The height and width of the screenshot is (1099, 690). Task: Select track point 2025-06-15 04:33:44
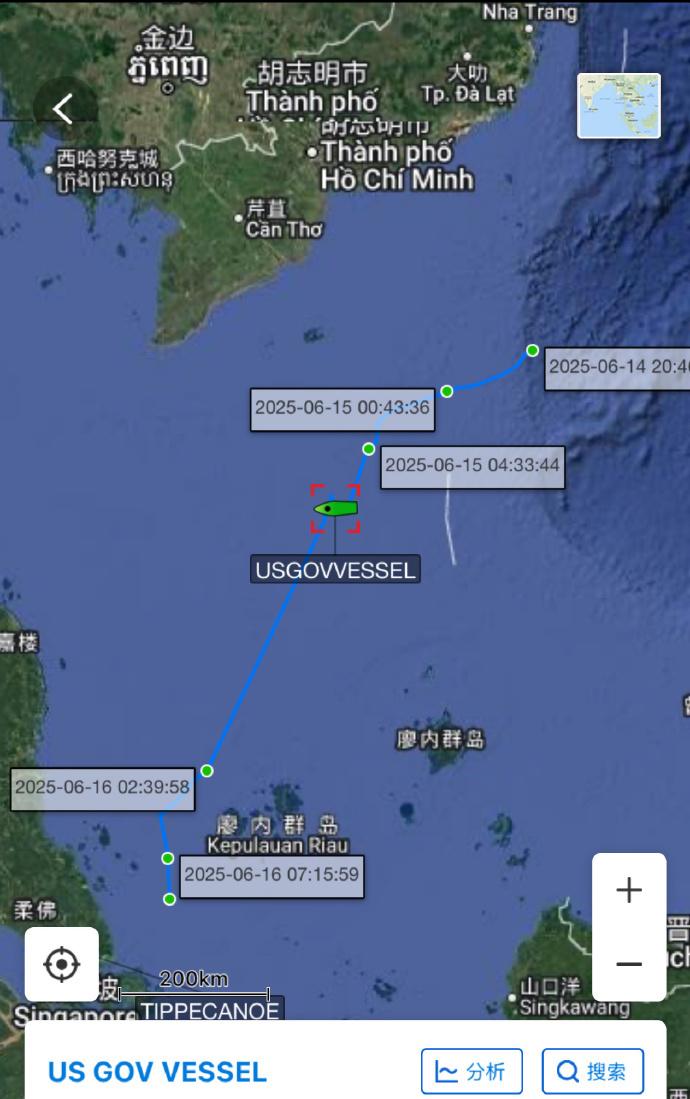click(x=369, y=449)
